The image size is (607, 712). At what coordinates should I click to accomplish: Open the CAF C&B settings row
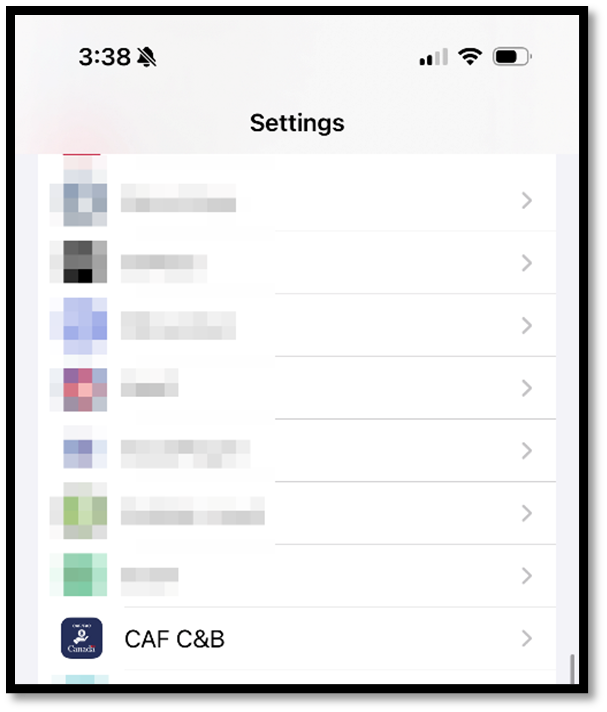point(300,638)
